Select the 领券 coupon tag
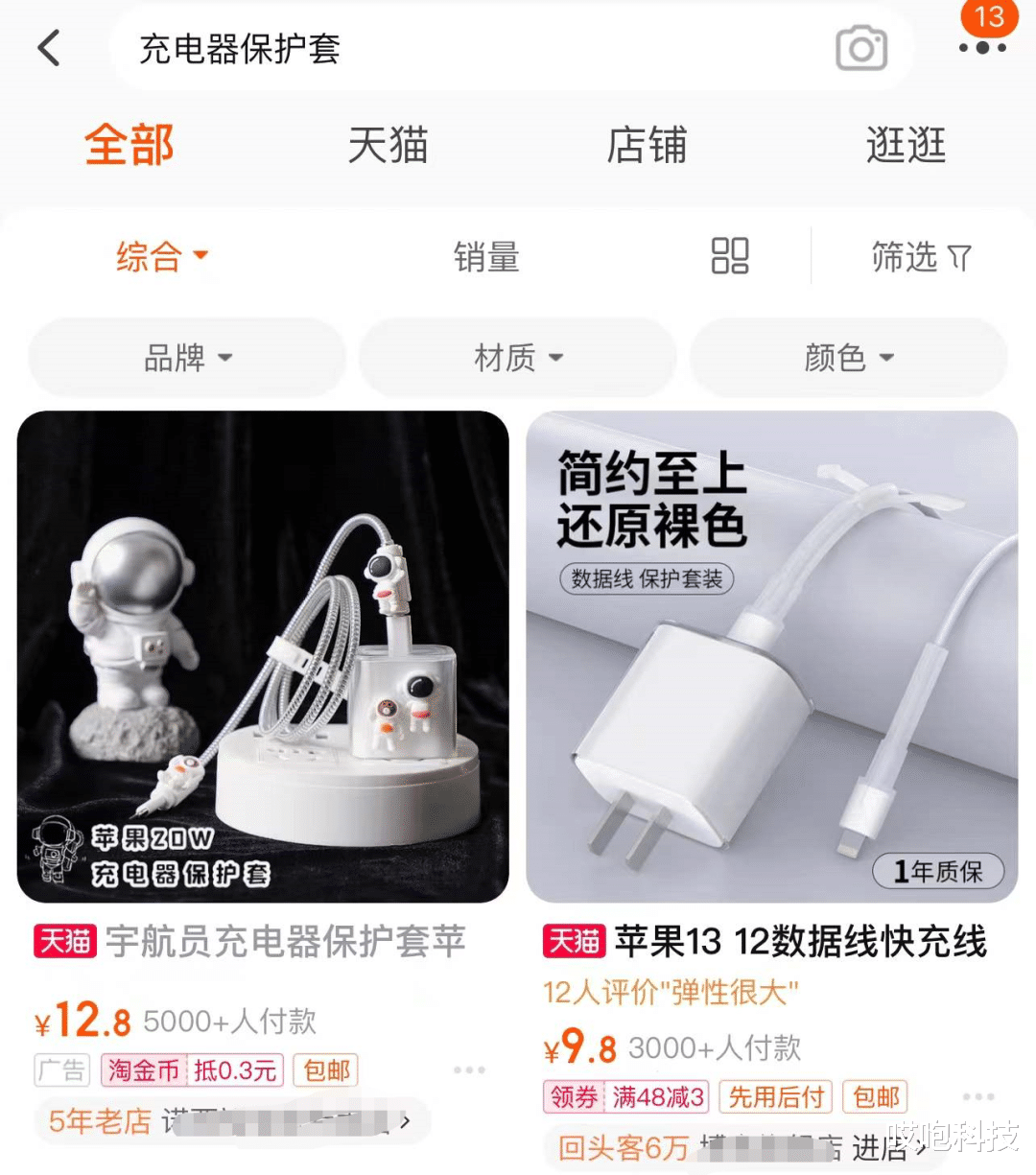Image resolution: width=1036 pixels, height=1175 pixels. coord(573,1096)
